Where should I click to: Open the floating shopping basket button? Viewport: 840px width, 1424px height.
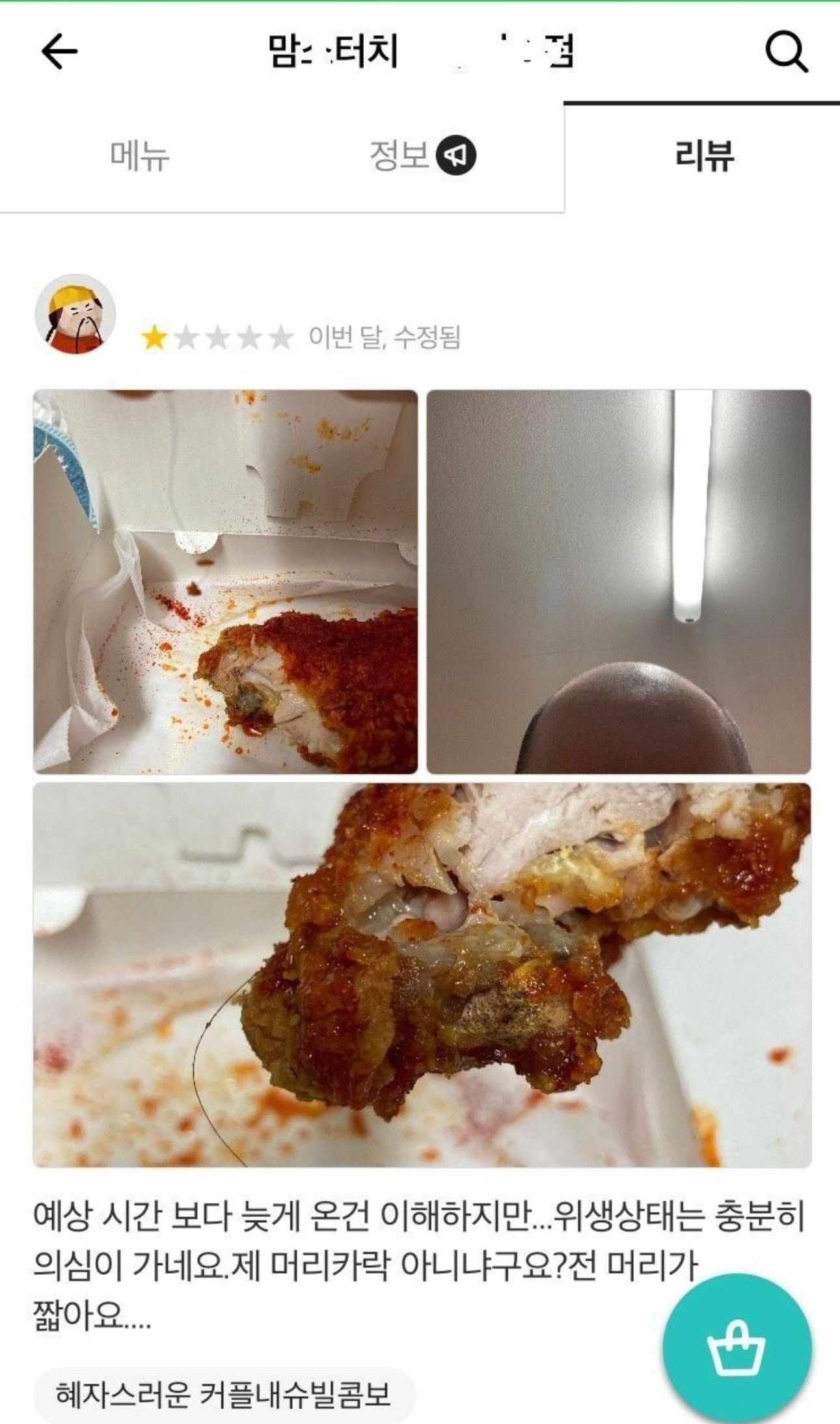pos(737,1347)
